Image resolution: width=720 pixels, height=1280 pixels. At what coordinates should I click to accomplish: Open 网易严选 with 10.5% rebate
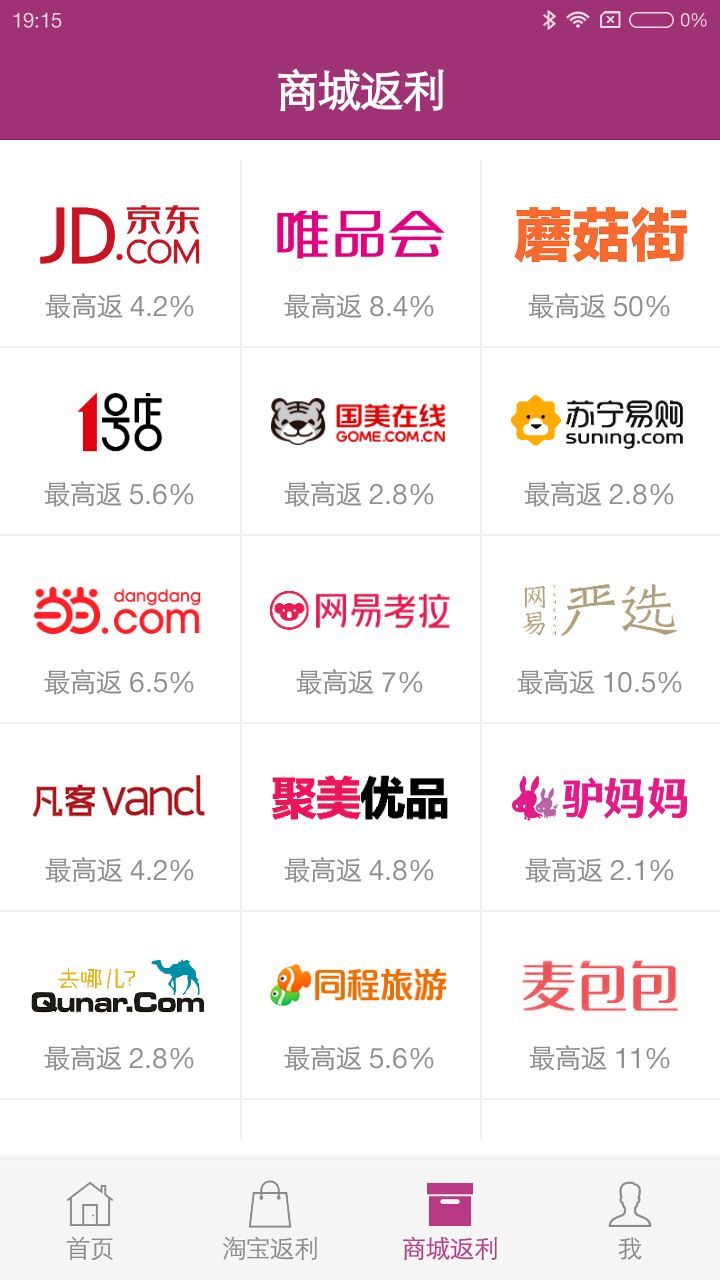click(x=600, y=630)
